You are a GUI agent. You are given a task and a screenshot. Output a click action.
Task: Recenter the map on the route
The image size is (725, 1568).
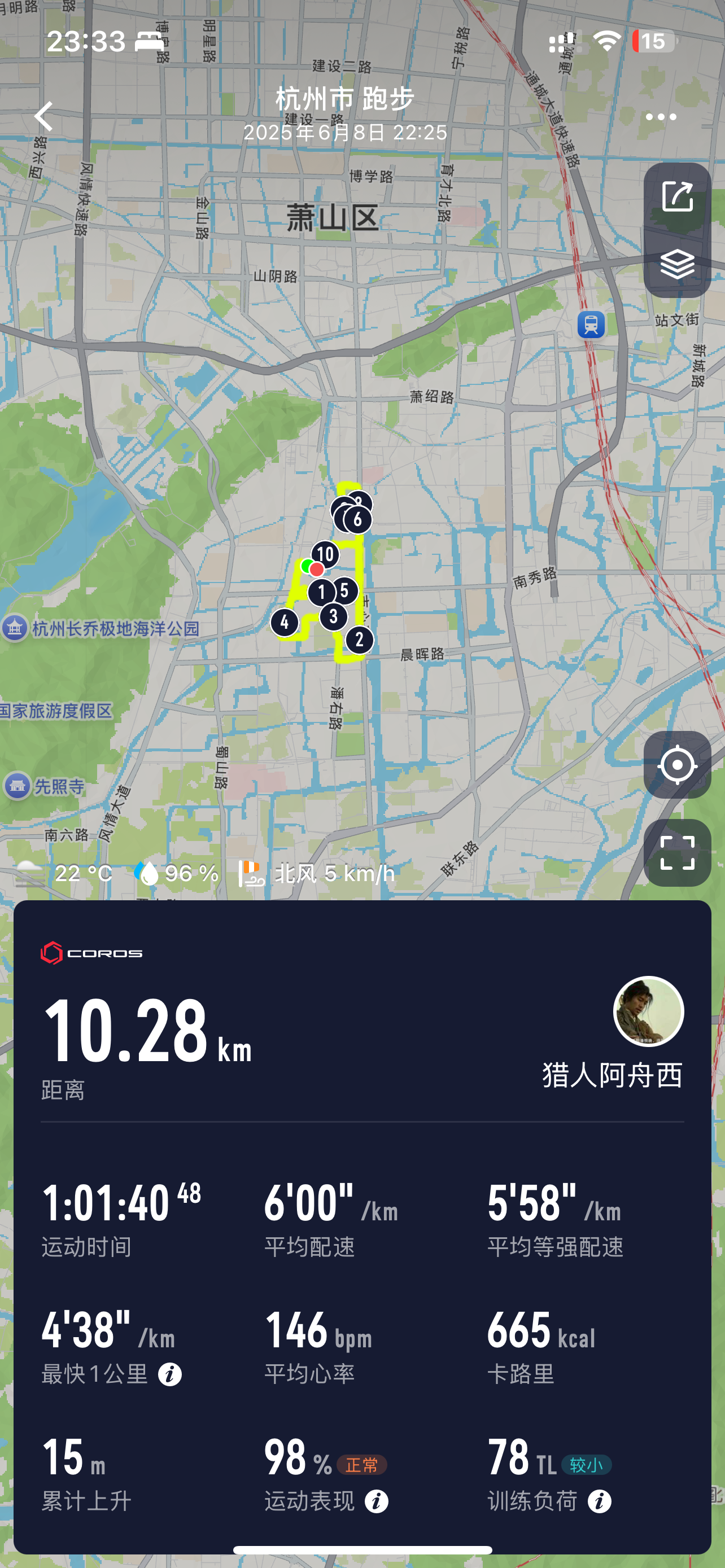point(677,764)
